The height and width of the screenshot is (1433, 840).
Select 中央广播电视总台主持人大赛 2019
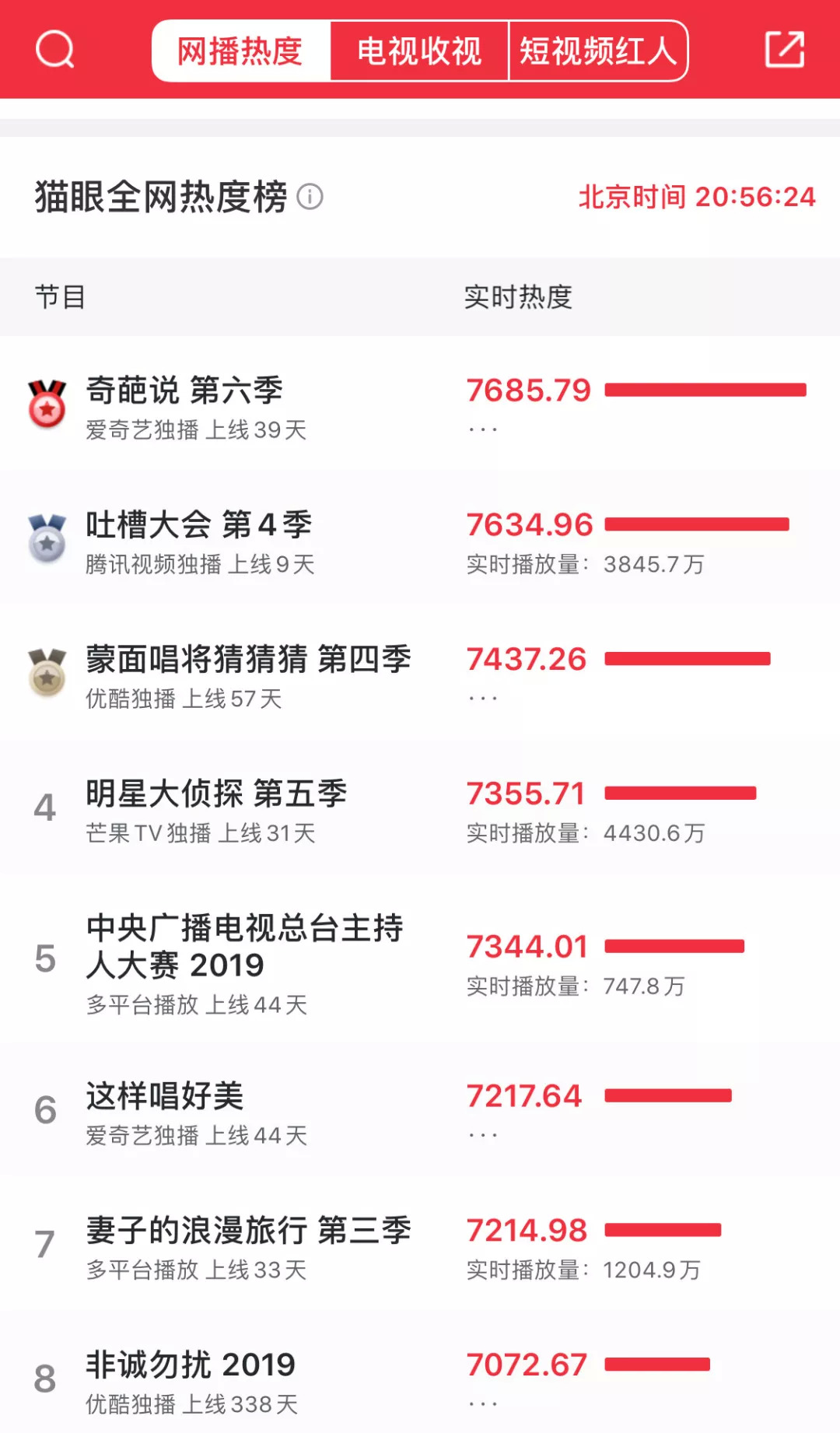pos(244,946)
